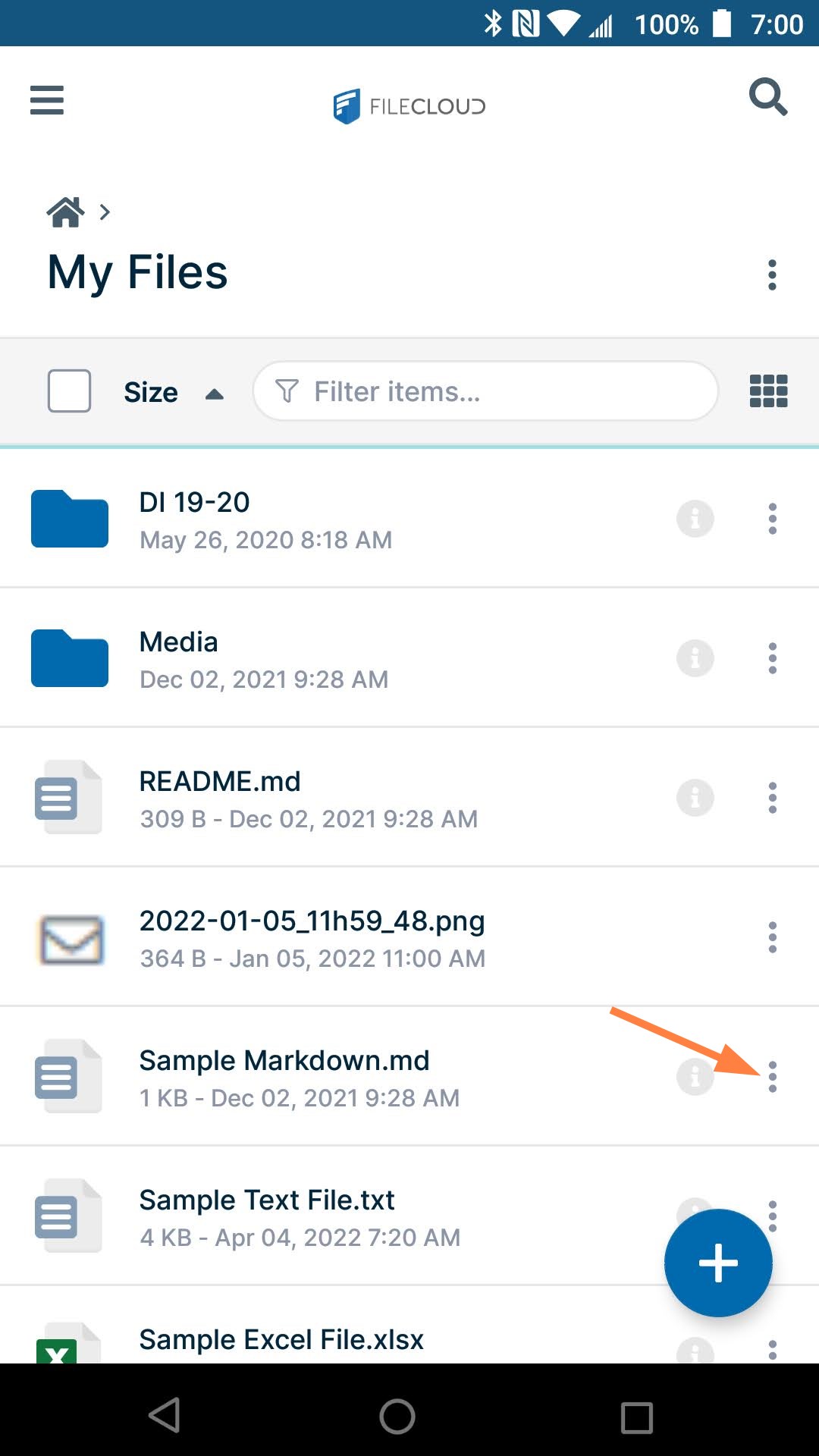Screen dimensions: 819x1456
Task: Add new item with plus button
Action: (x=717, y=1263)
